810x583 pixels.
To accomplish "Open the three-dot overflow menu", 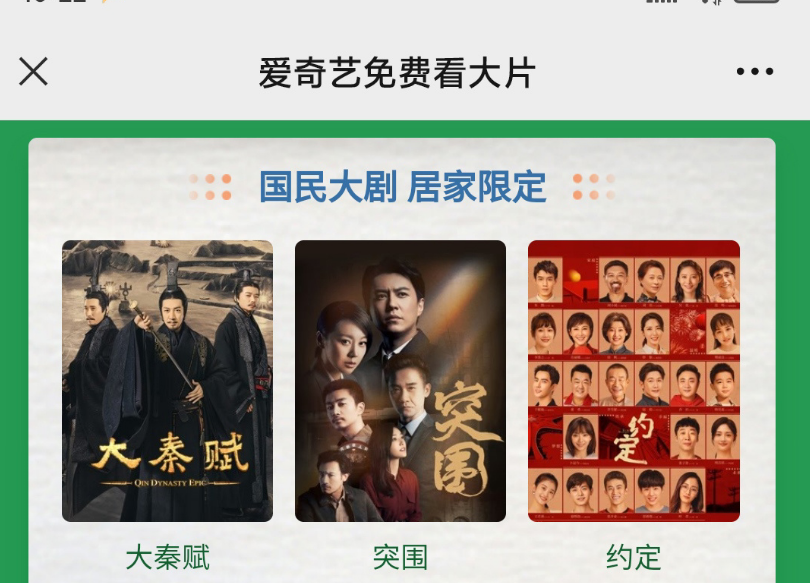I will pyautogui.click(x=754, y=72).
